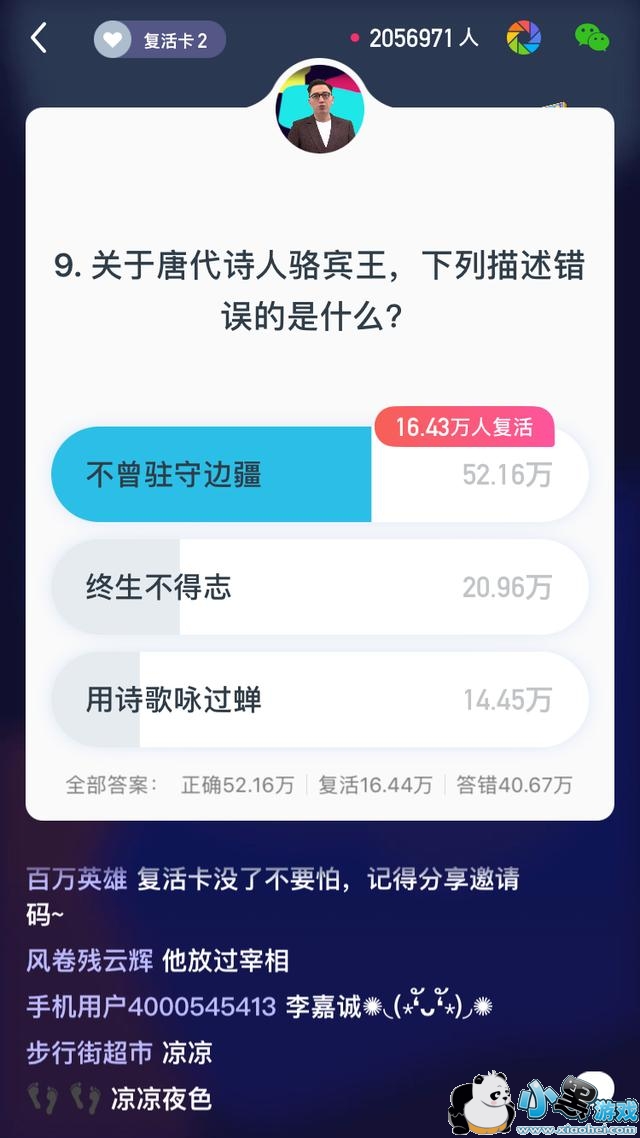Go back using the top-left arrow
Screen dimensions: 640x1138
click(x=39, y=39)
